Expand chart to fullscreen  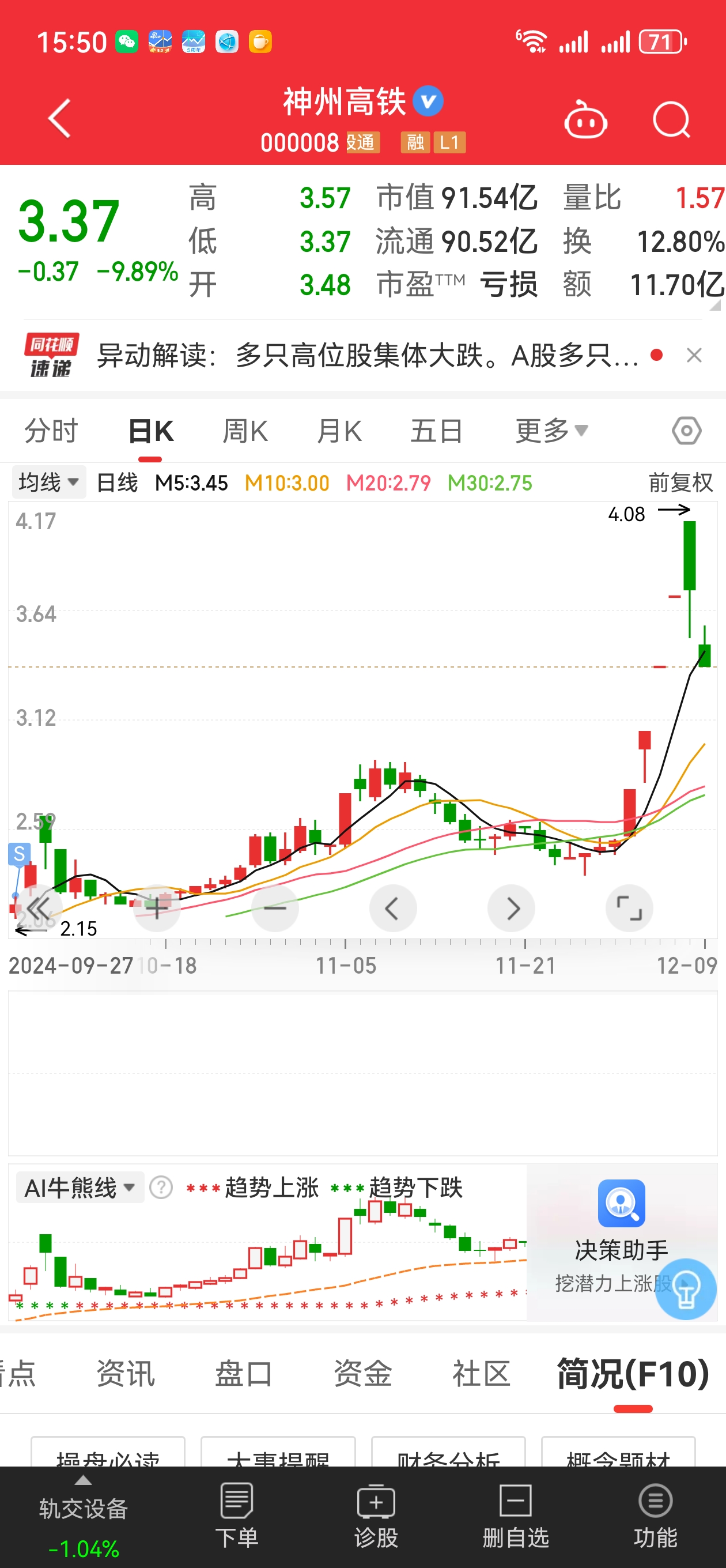[630, 907]
